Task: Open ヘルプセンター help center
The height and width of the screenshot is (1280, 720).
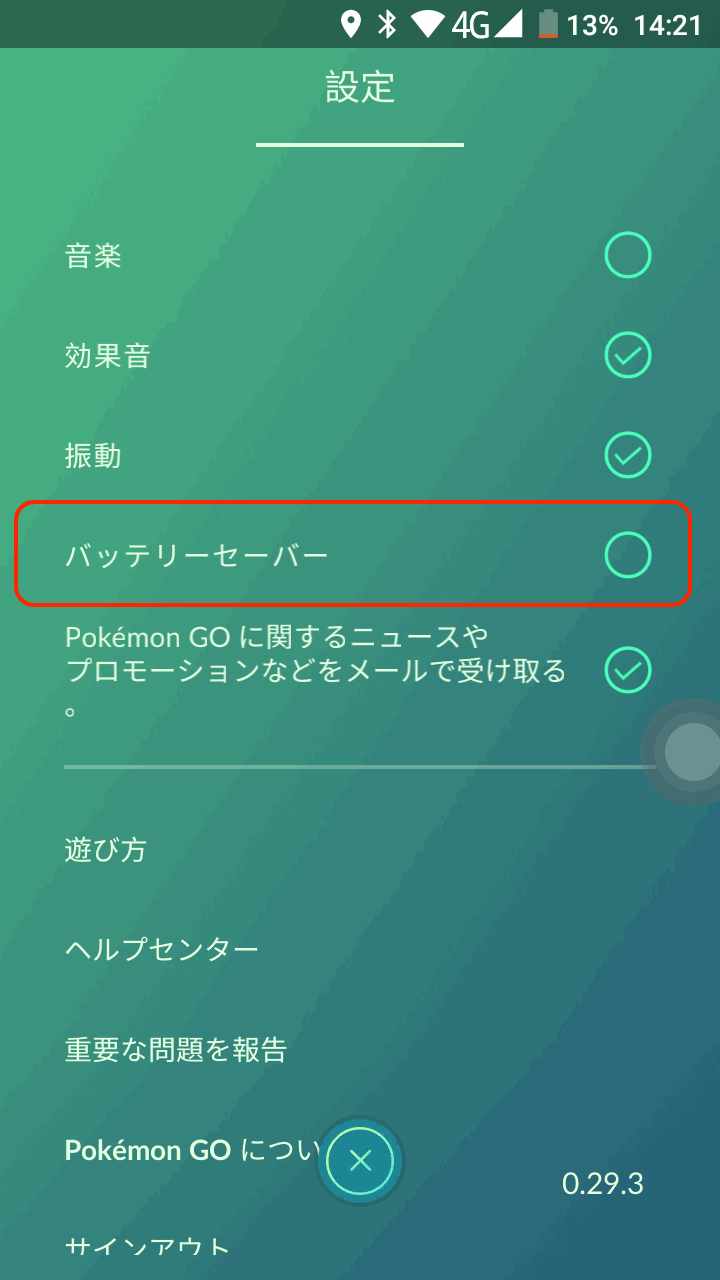Action: pyautogui.click(x=162, y=949)
